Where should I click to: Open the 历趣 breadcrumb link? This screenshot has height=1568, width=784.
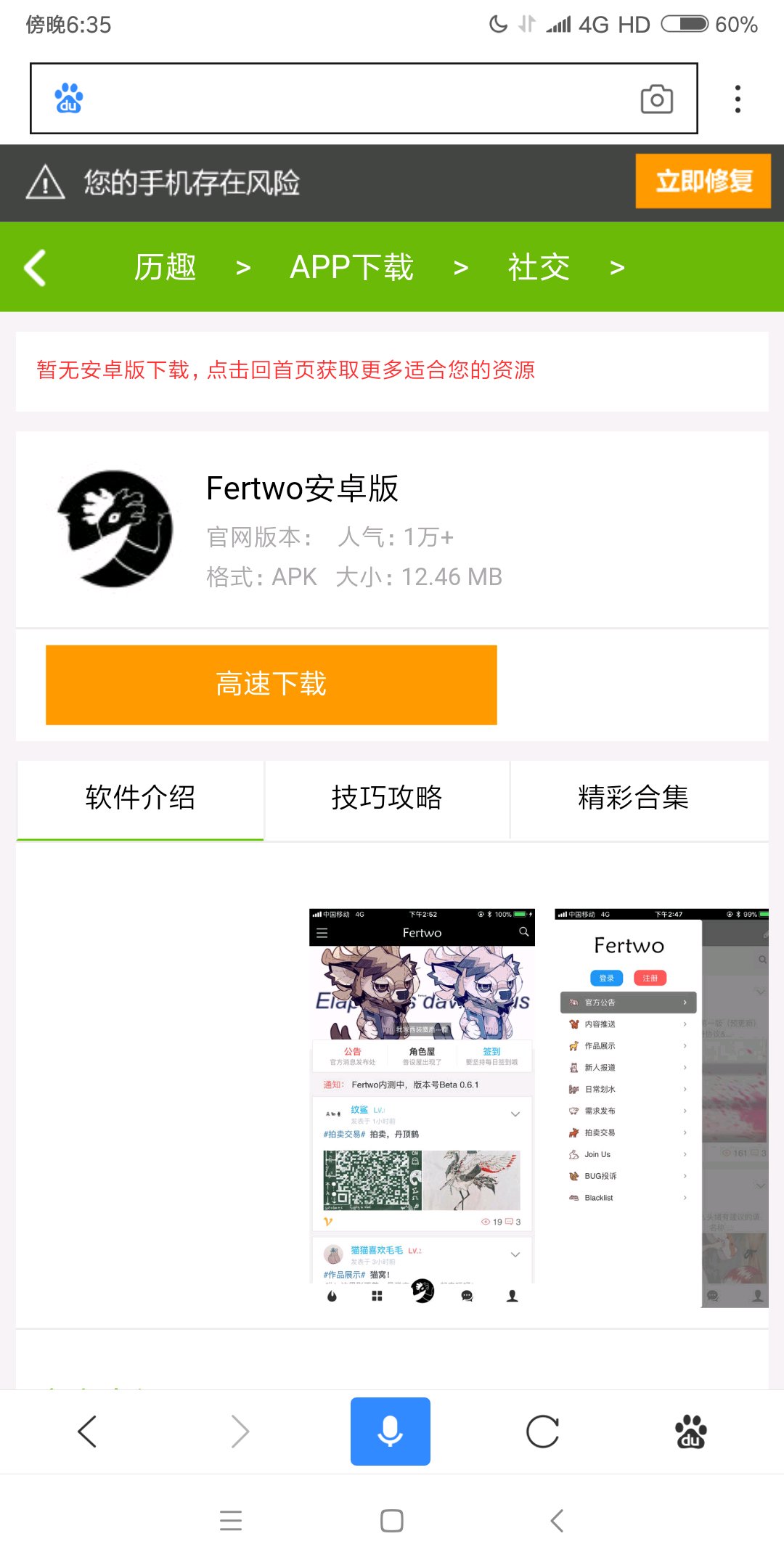pos(166,267)
